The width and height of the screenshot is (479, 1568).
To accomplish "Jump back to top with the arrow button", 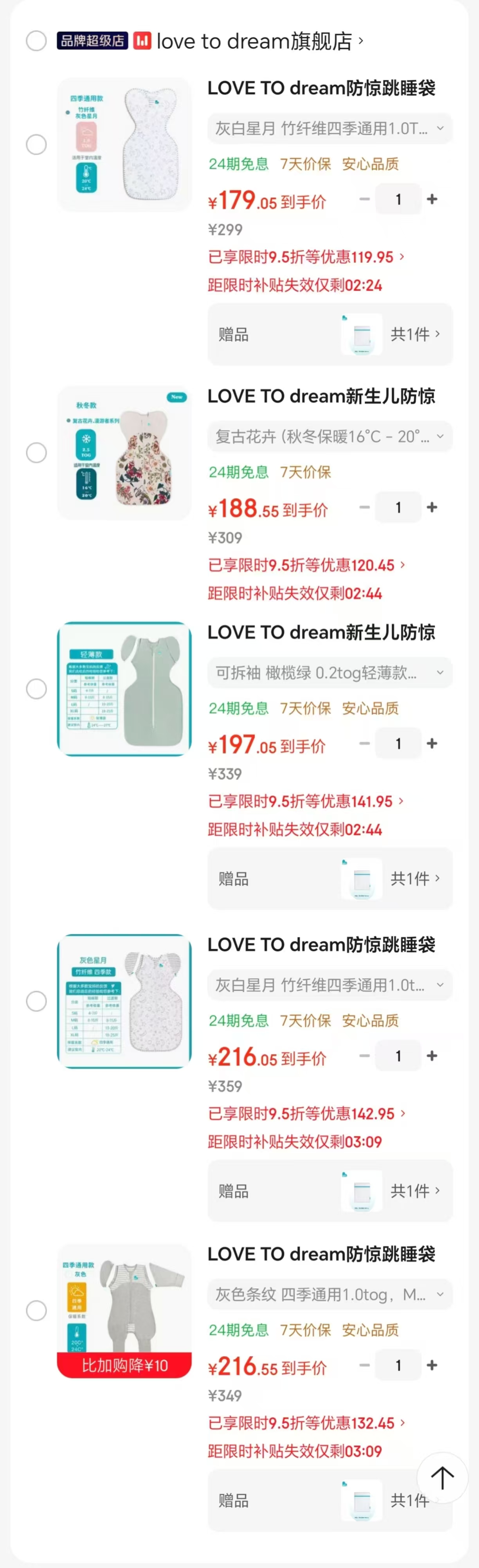I will click(x=443, y=1478).
